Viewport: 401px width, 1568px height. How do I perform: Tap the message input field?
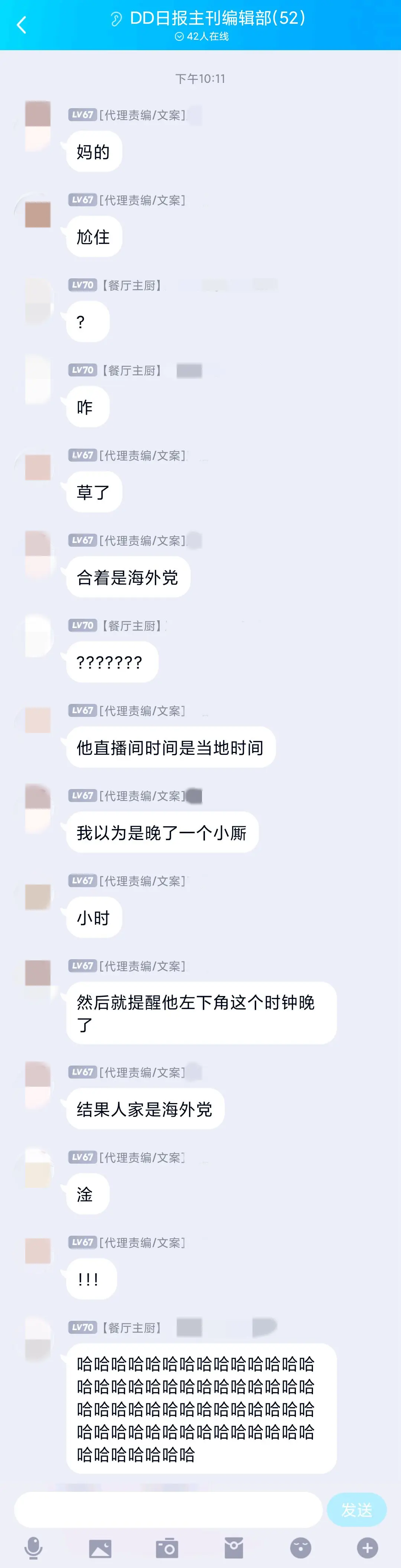(168, 1509)
